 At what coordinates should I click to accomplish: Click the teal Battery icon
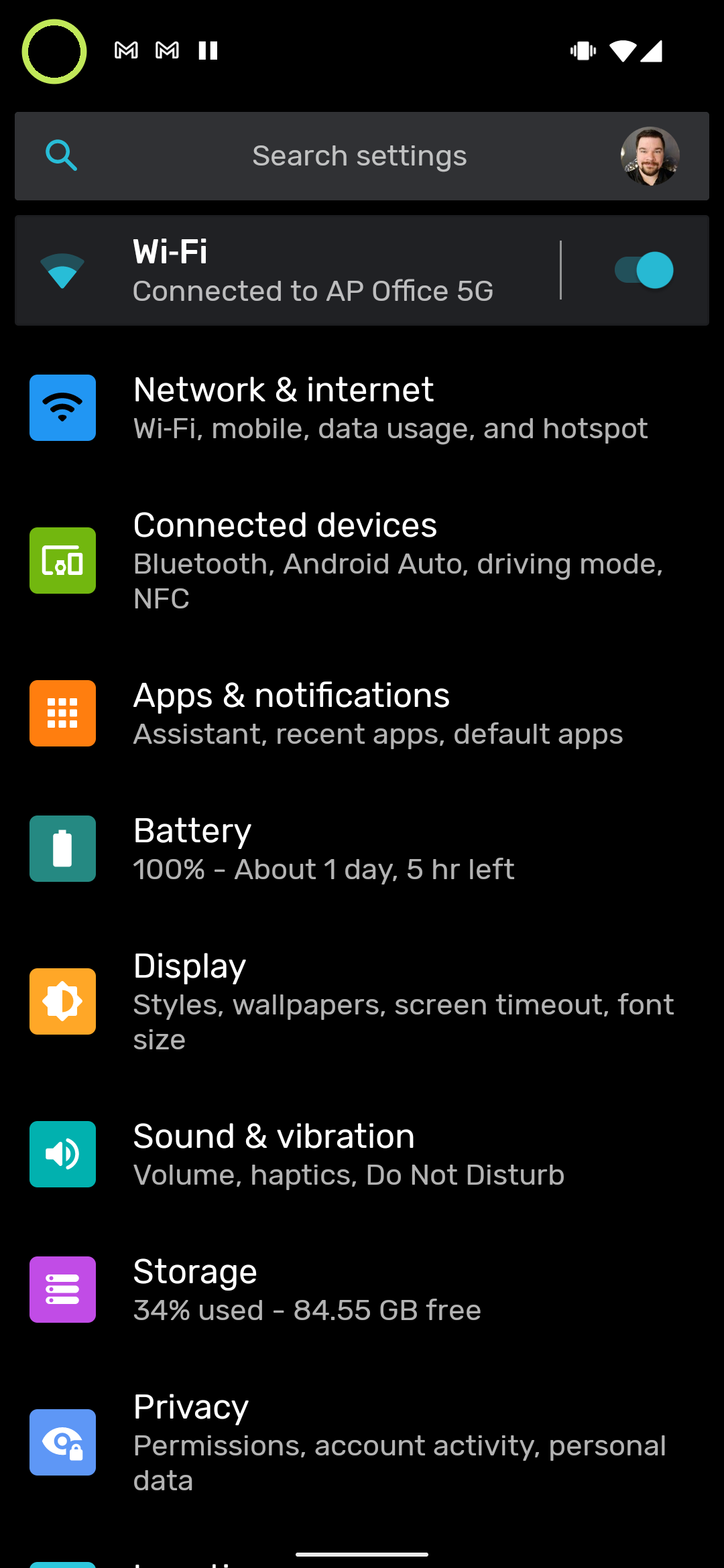pos(62,848)
